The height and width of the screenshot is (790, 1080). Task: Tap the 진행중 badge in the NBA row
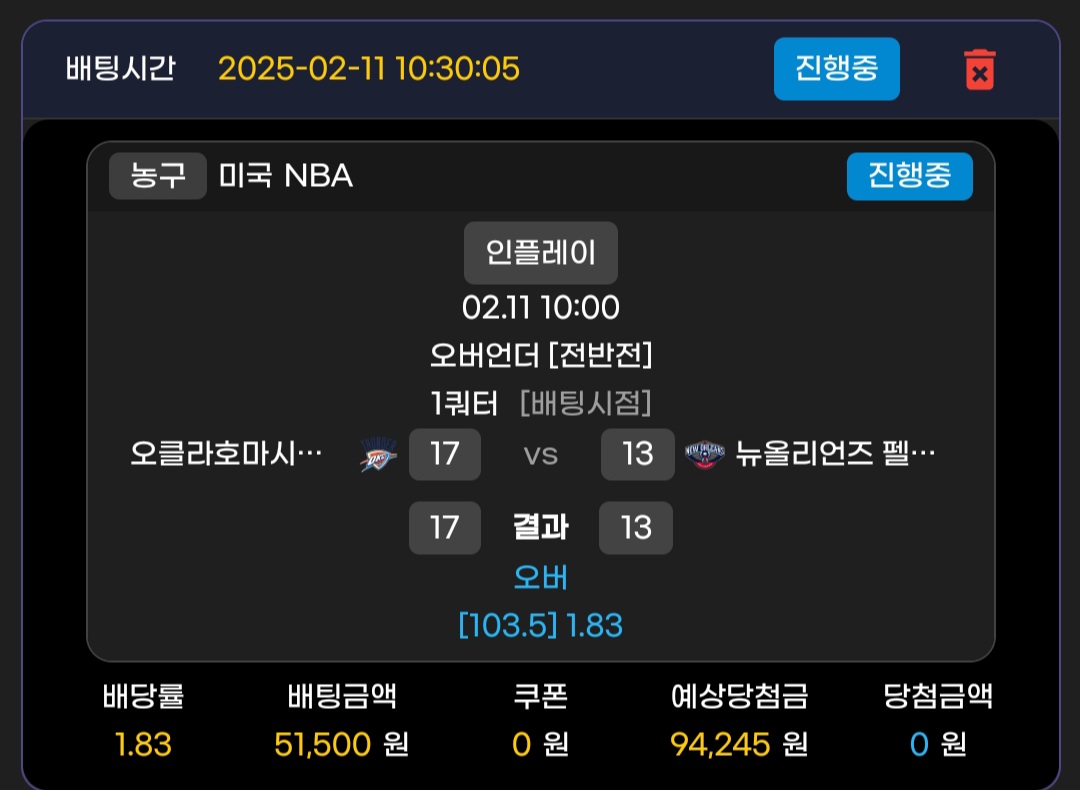(x=908, y=176)
